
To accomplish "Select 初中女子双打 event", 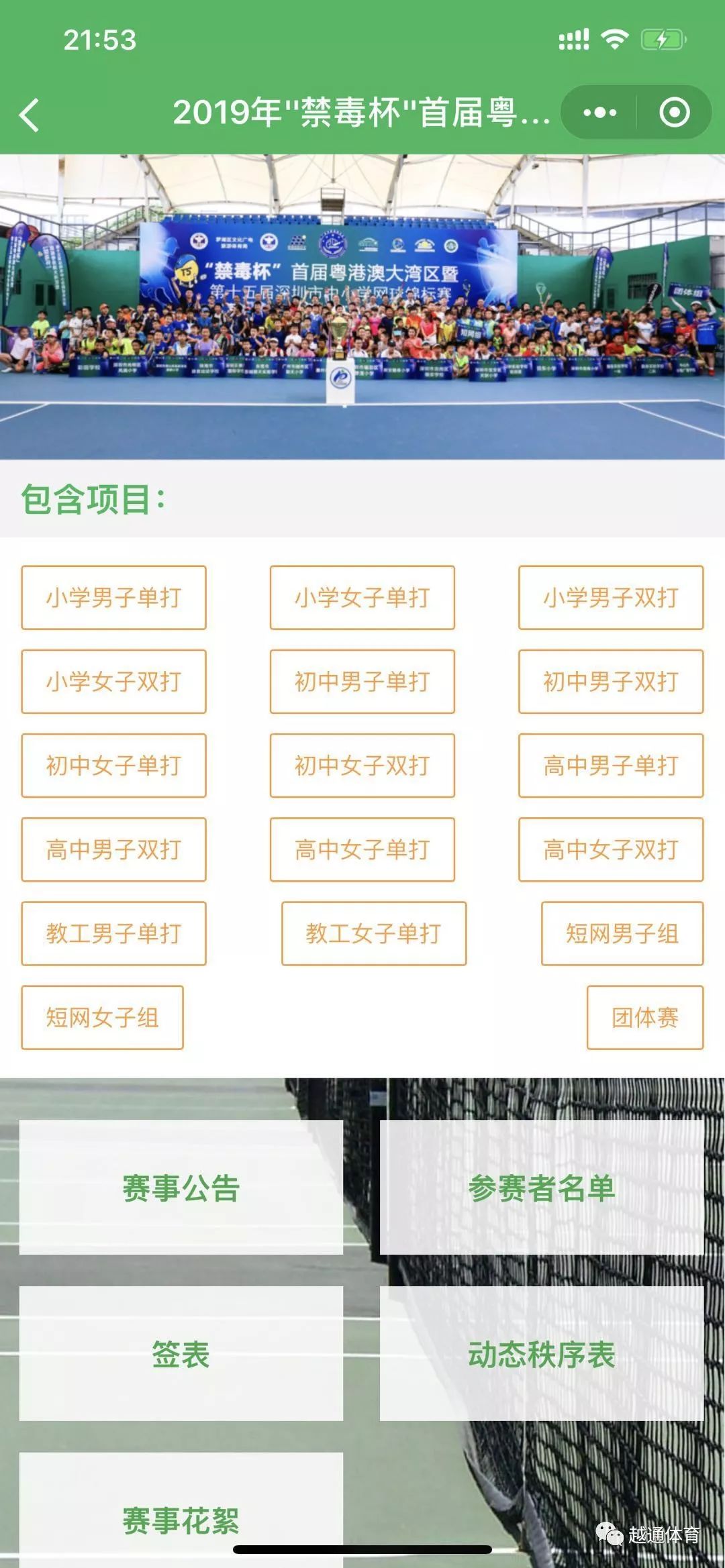I will [362, 765].
